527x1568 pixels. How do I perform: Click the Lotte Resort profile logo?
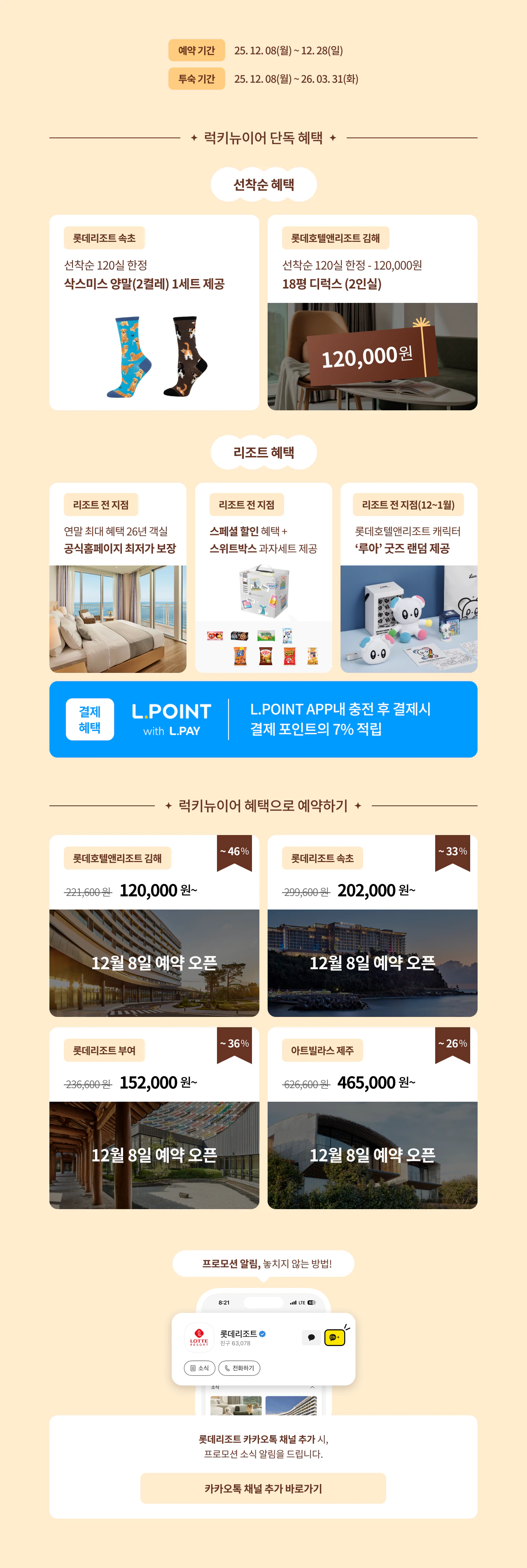pos(200,1338)
